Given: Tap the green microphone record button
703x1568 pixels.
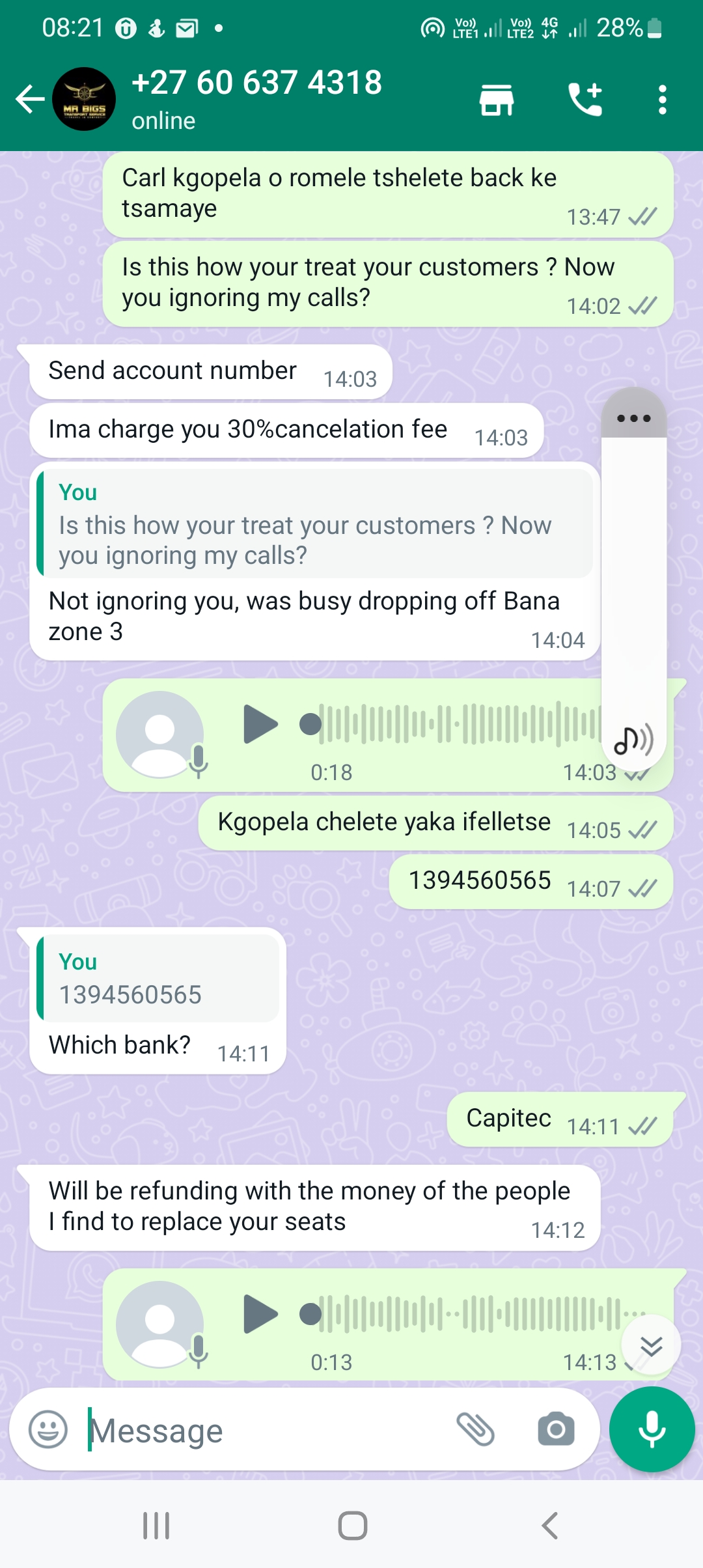Looking at the screenshot, I should 652,1430.
